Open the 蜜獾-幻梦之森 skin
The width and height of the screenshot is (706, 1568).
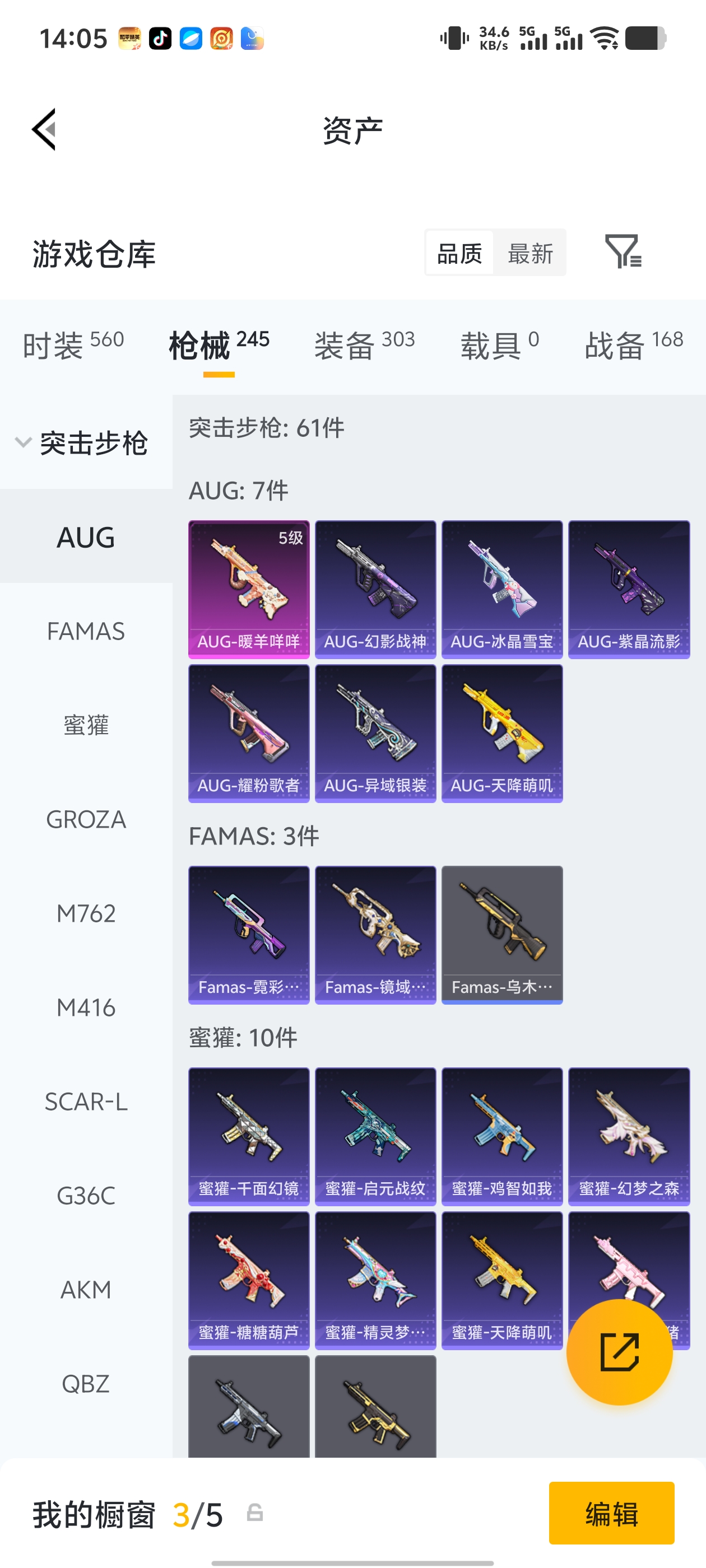(x=629, y=1136)
